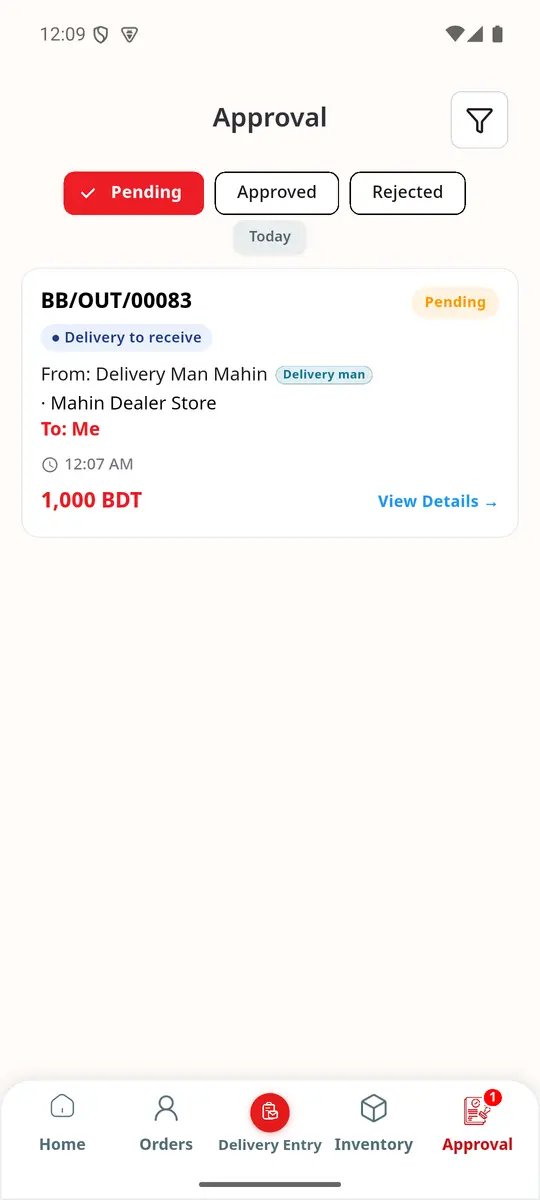Select the Pending filter chip
540x1200 pixels.
(134, 193)
